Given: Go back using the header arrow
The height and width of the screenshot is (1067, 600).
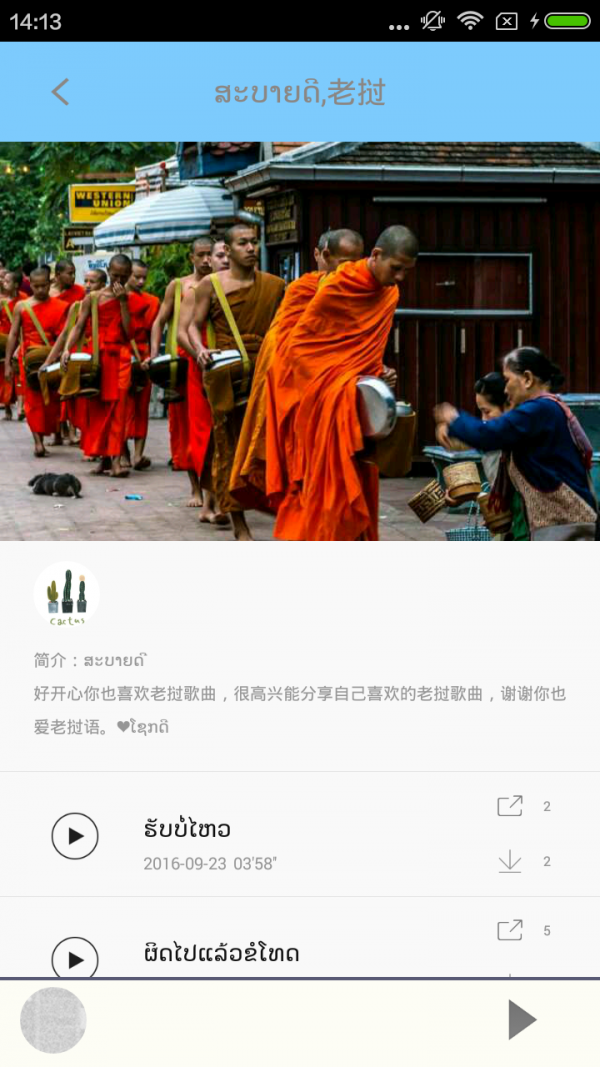Looking at the screenshot, I should click(x=61, y=93).
